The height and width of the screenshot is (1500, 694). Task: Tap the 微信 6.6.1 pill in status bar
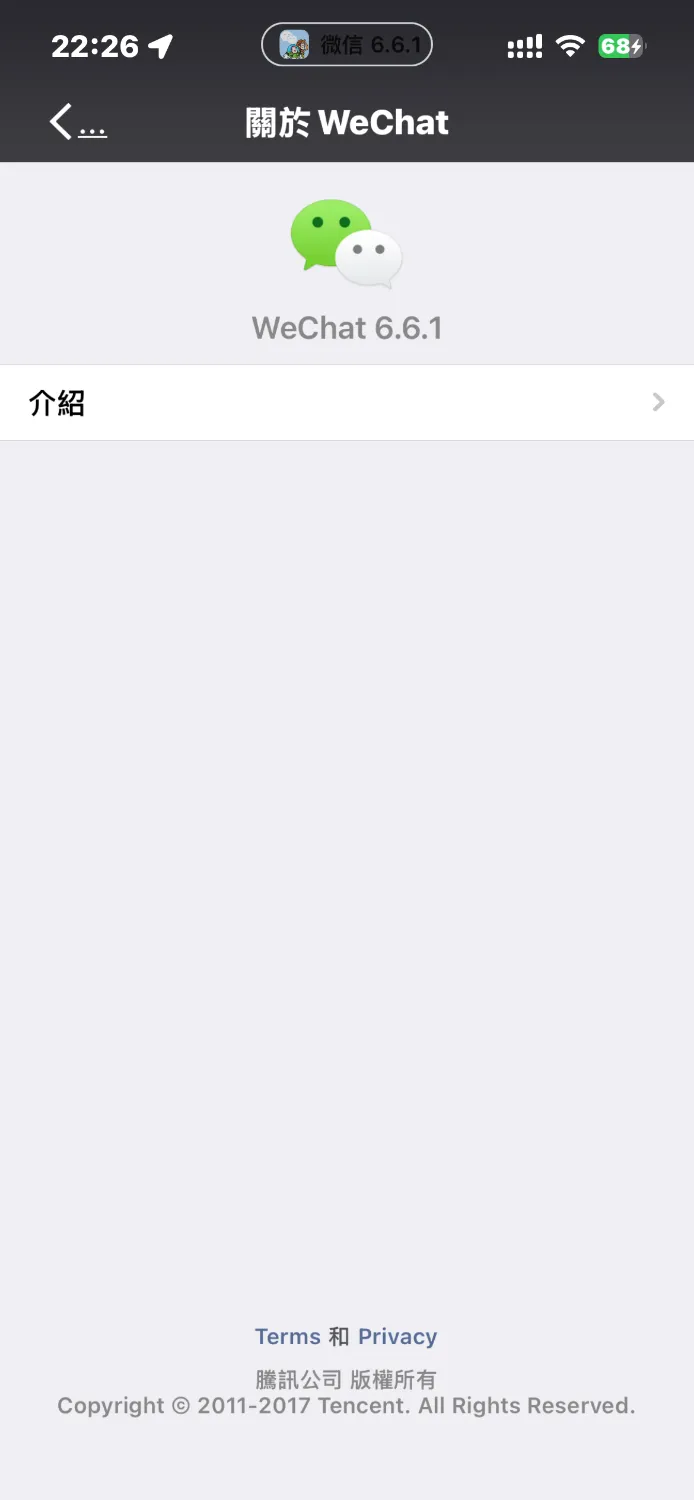(347, 45)
